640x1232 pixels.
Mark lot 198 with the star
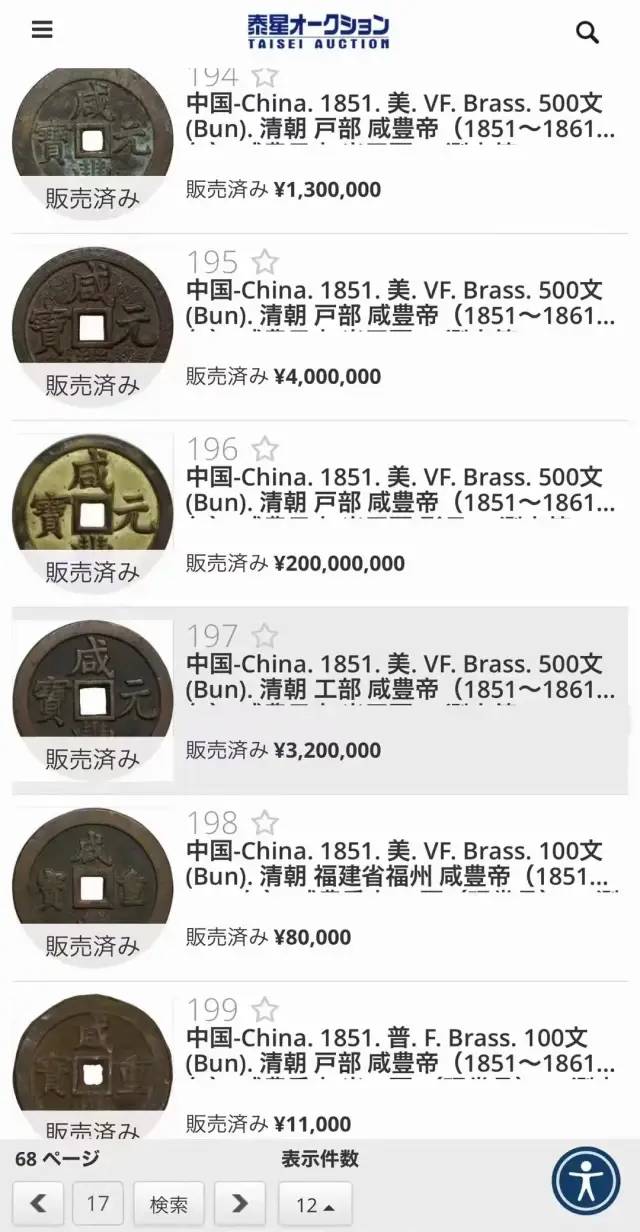pos(264,824)
